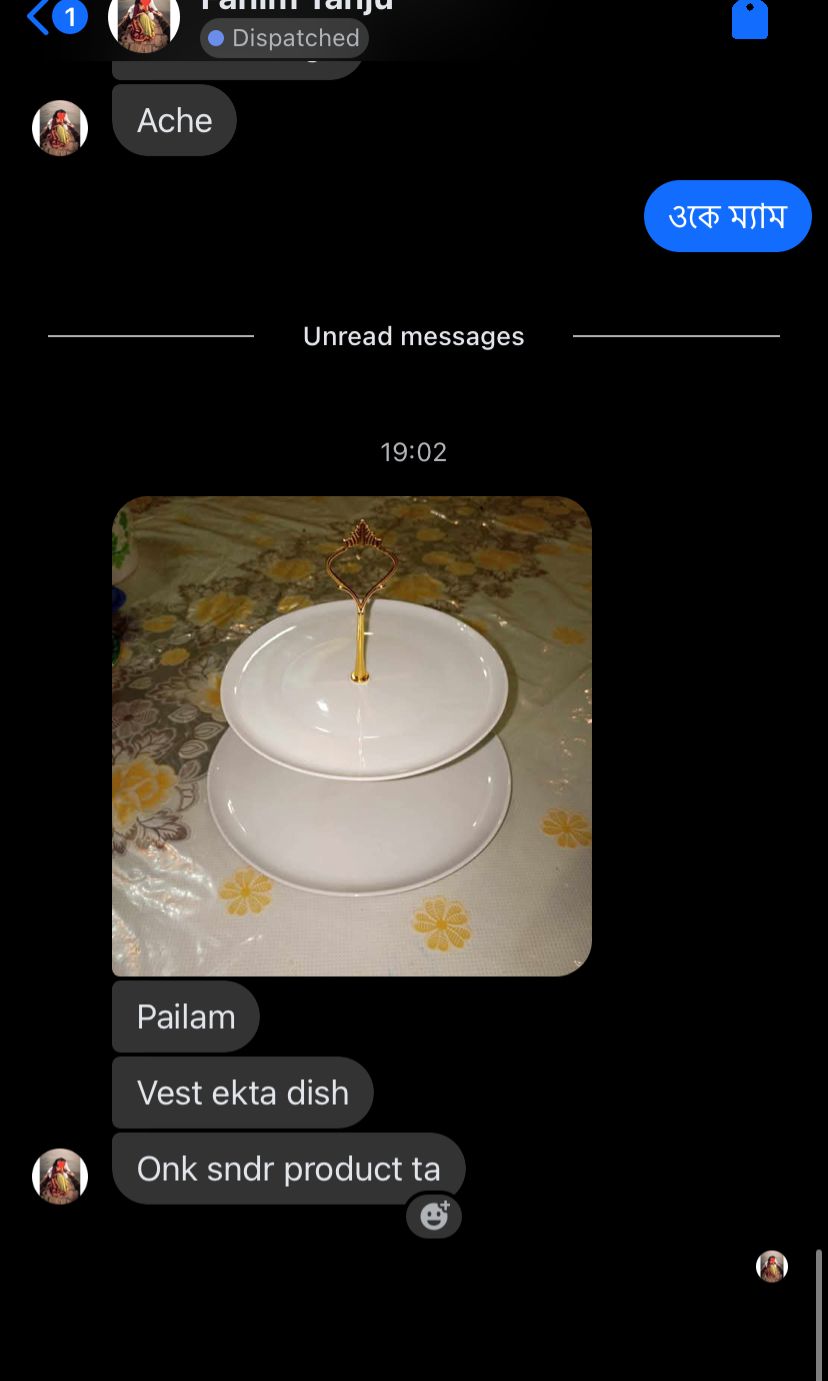Image resolution: width=828 pixels, height=1381 pixels.
Task: Open the contact's profile picture in the header
Action: [x=143, y=22]
